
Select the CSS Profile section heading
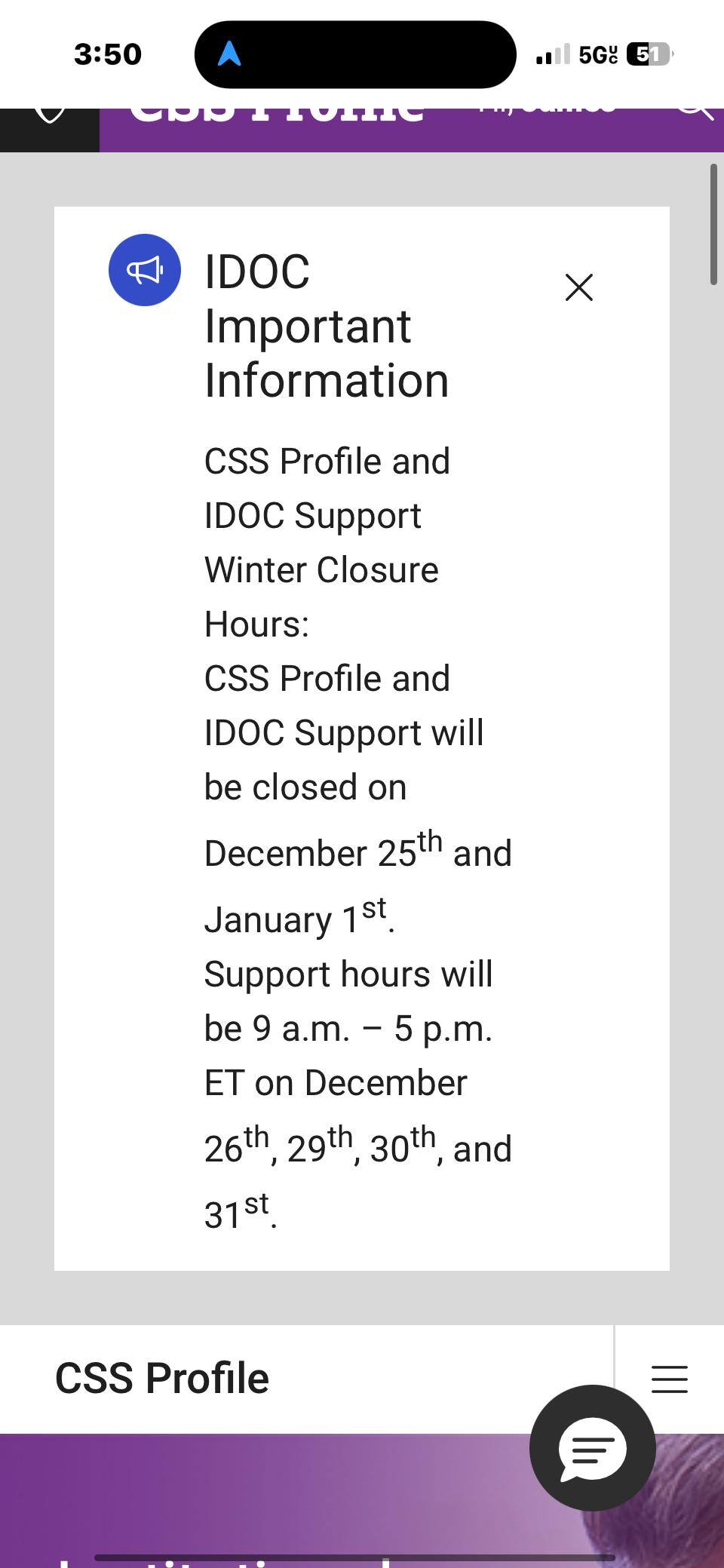(162, 1377)
